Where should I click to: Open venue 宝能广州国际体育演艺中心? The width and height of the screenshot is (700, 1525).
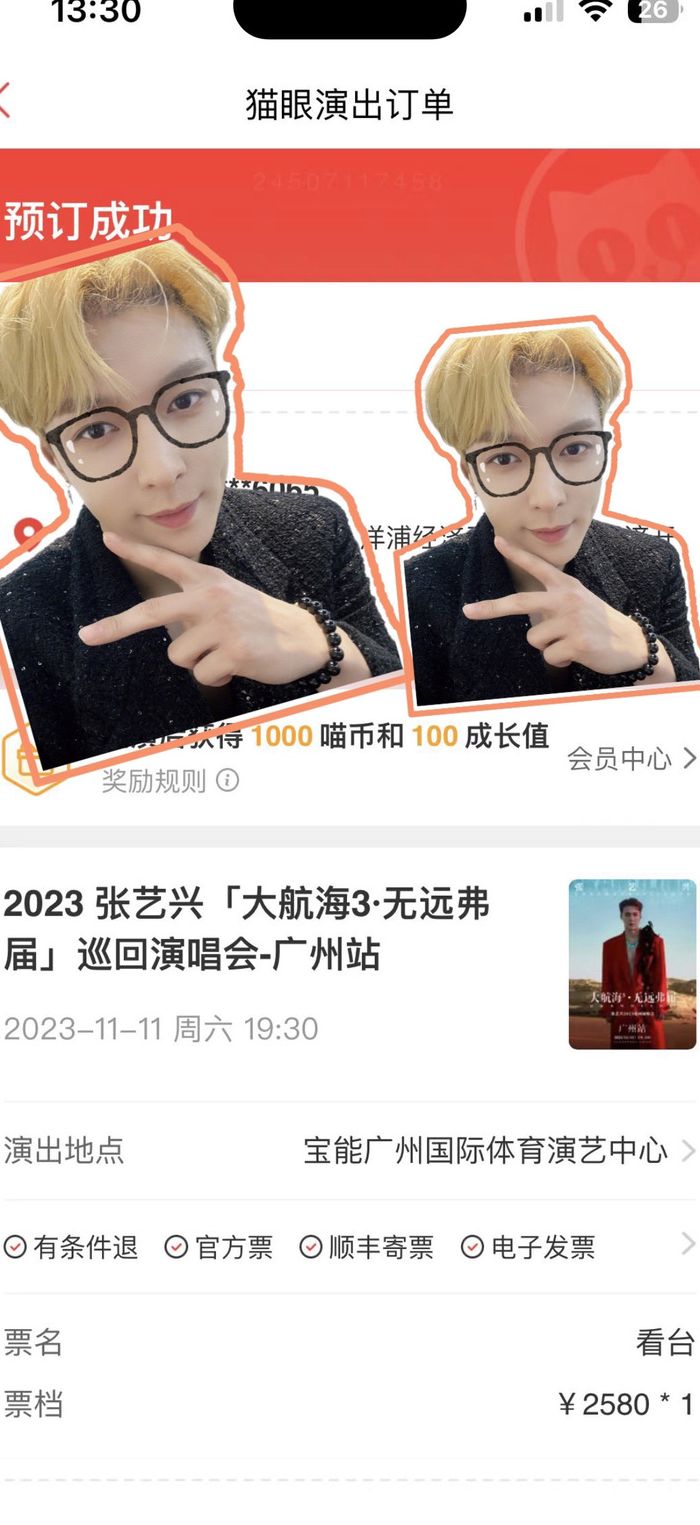349,1150
